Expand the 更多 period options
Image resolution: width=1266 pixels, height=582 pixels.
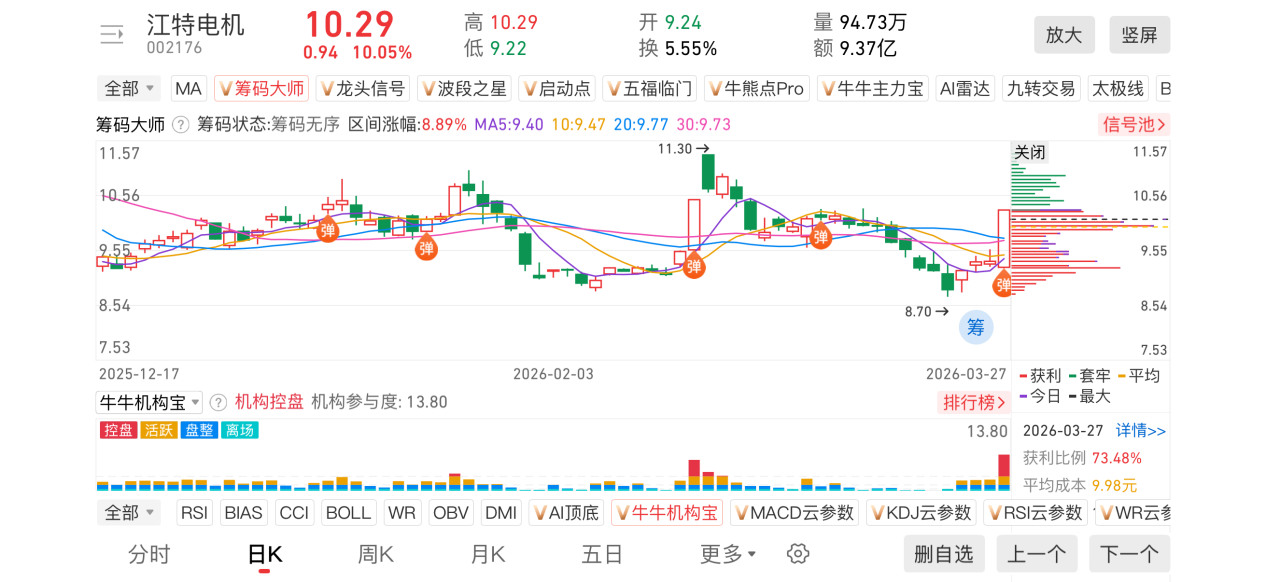point(727,554)
